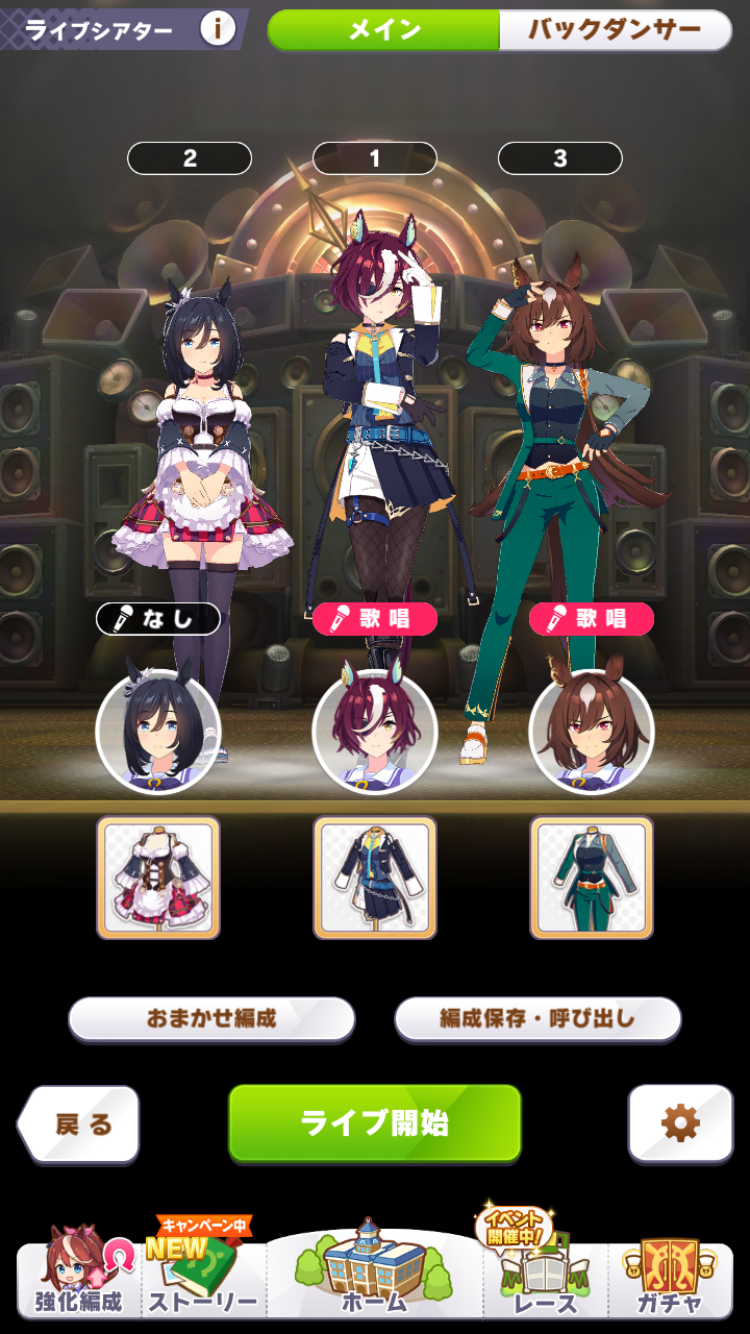Open the Live Theater info icon
750x1334 pixels.
tap(217, 29)
